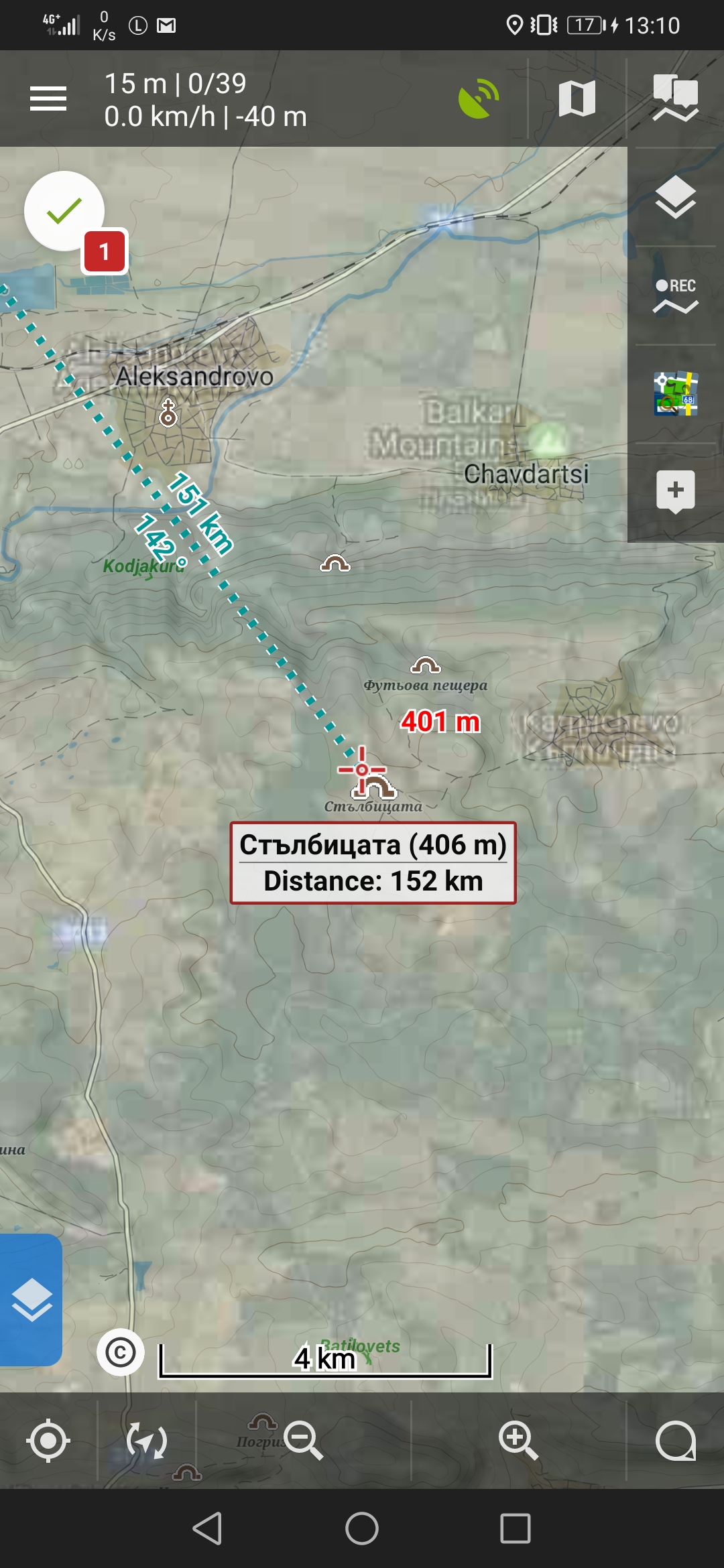The height and width of the screenshot is (1568, 724).
Task: View map copyright info
Action: coord(121,1353)
